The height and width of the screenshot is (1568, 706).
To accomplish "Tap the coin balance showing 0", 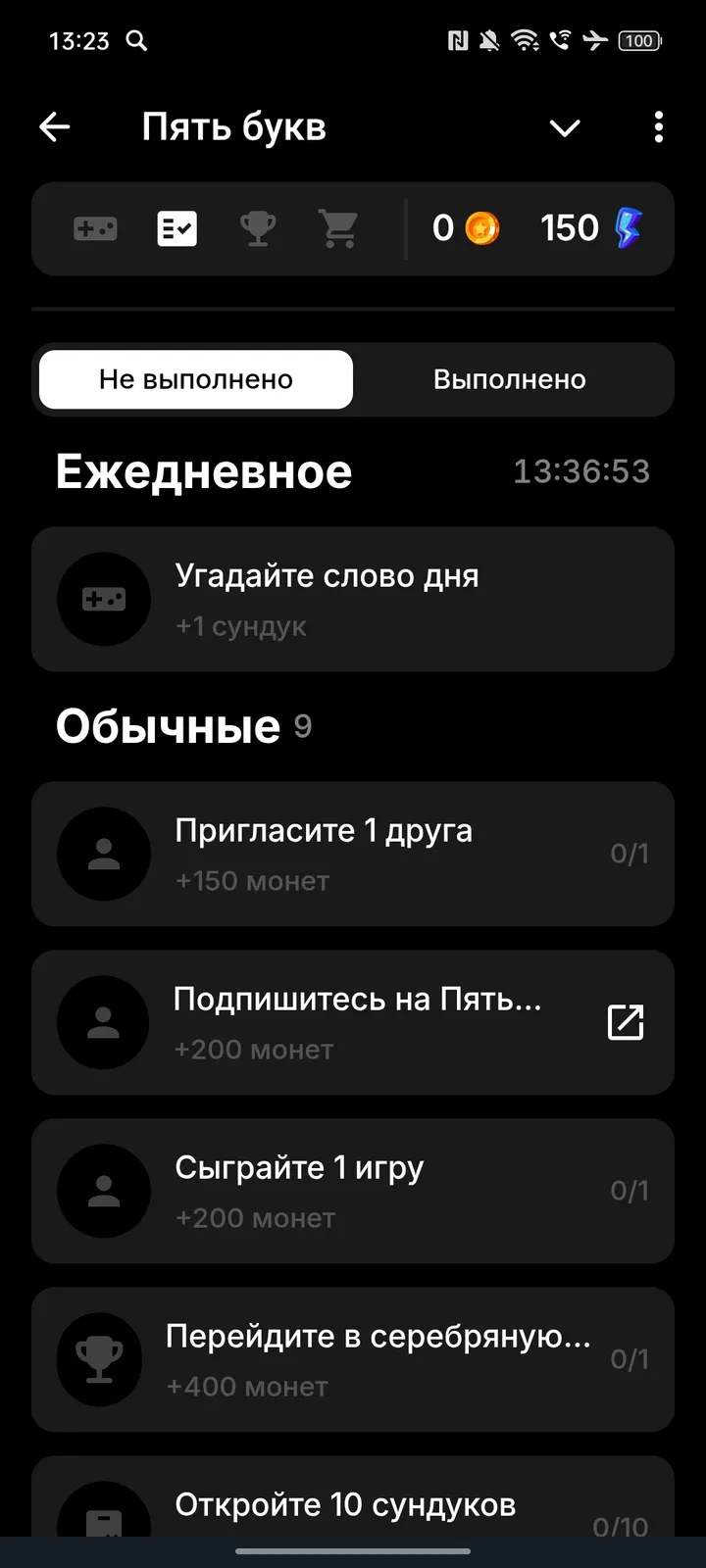I will 466,228.
